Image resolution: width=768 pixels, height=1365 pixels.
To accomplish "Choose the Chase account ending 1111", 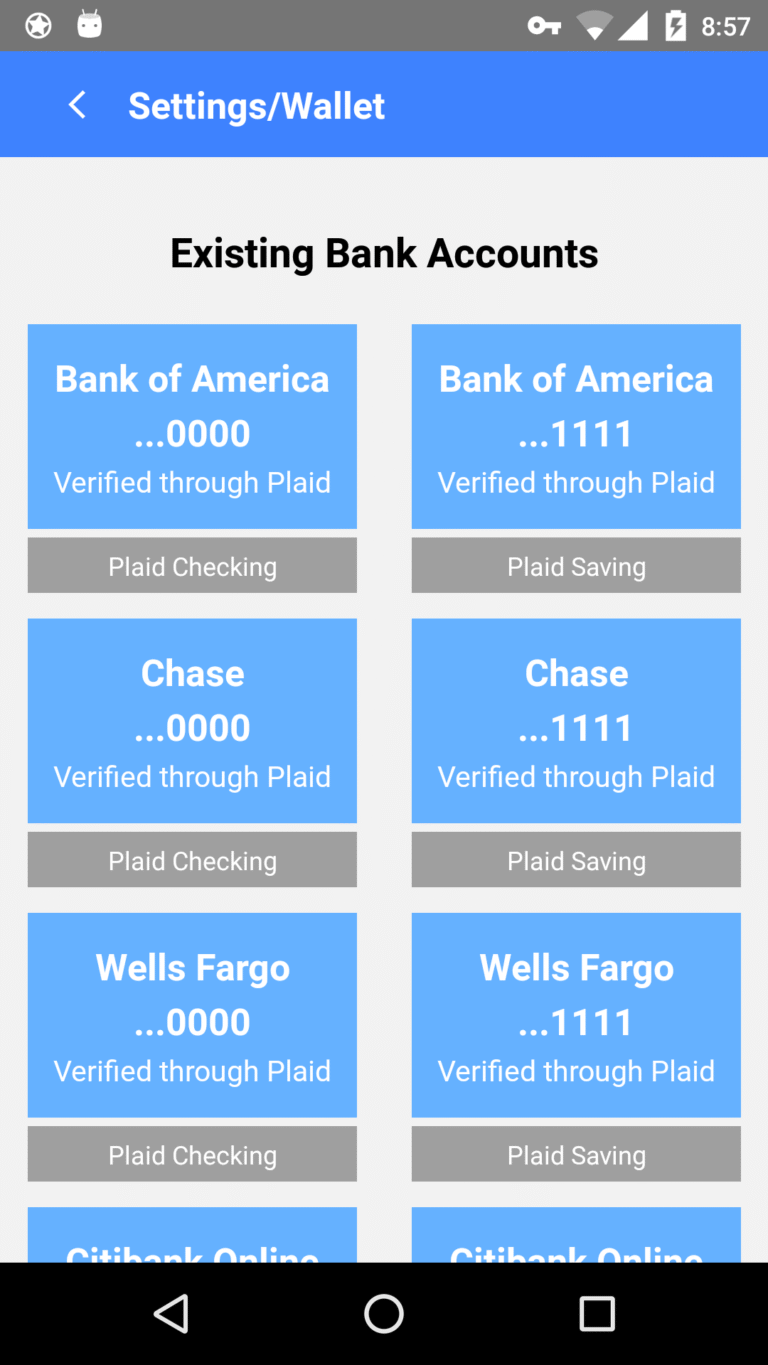I will [576, 720].
